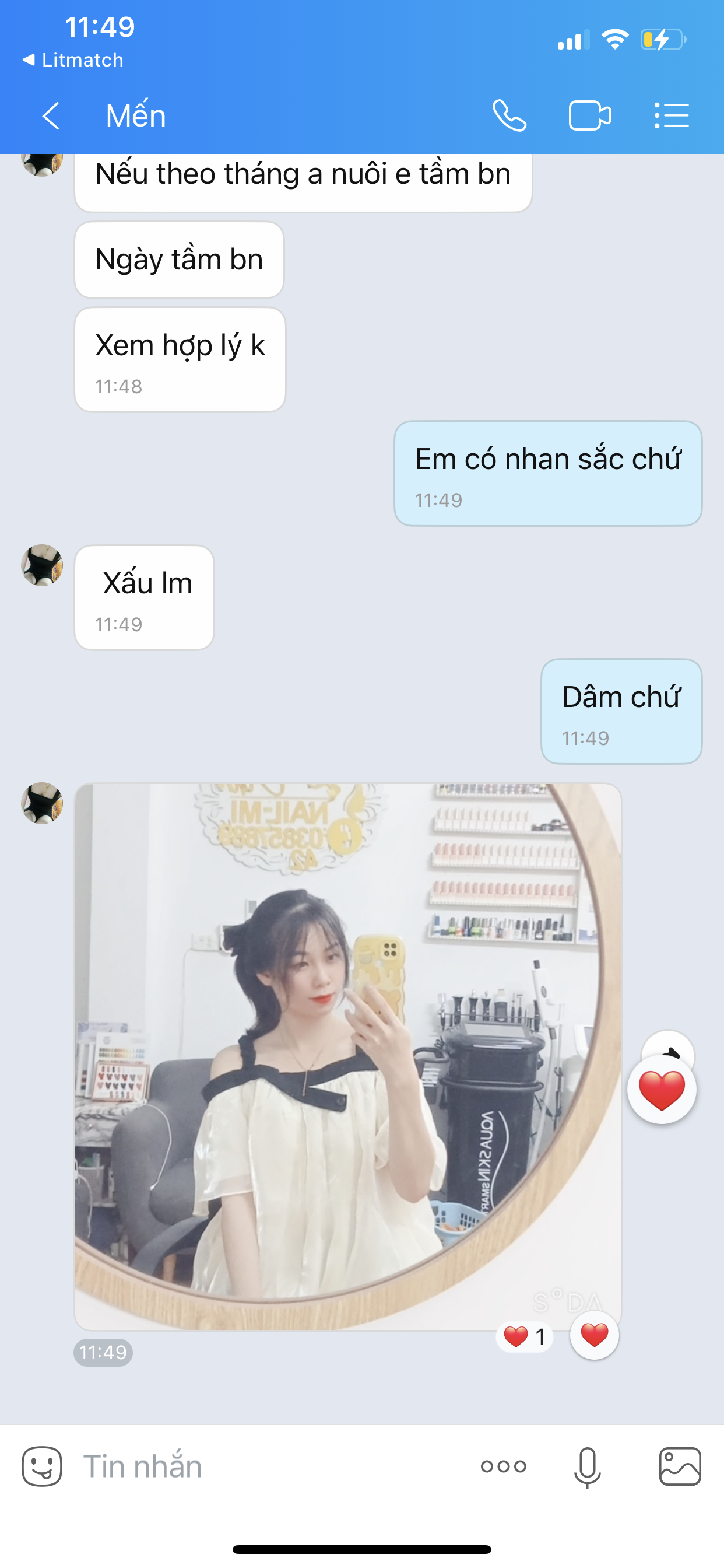Open the sticker and emoji picker

[x=42, y=1466]
